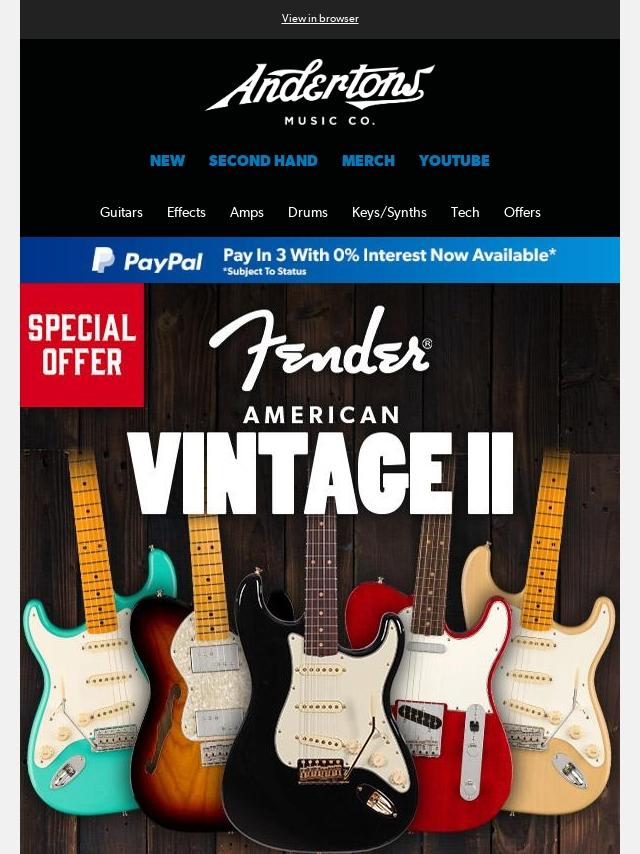The width and height of the screenshot is (640, 854).
Task: Open the Drums category
Action: click(x=308, y=212)
